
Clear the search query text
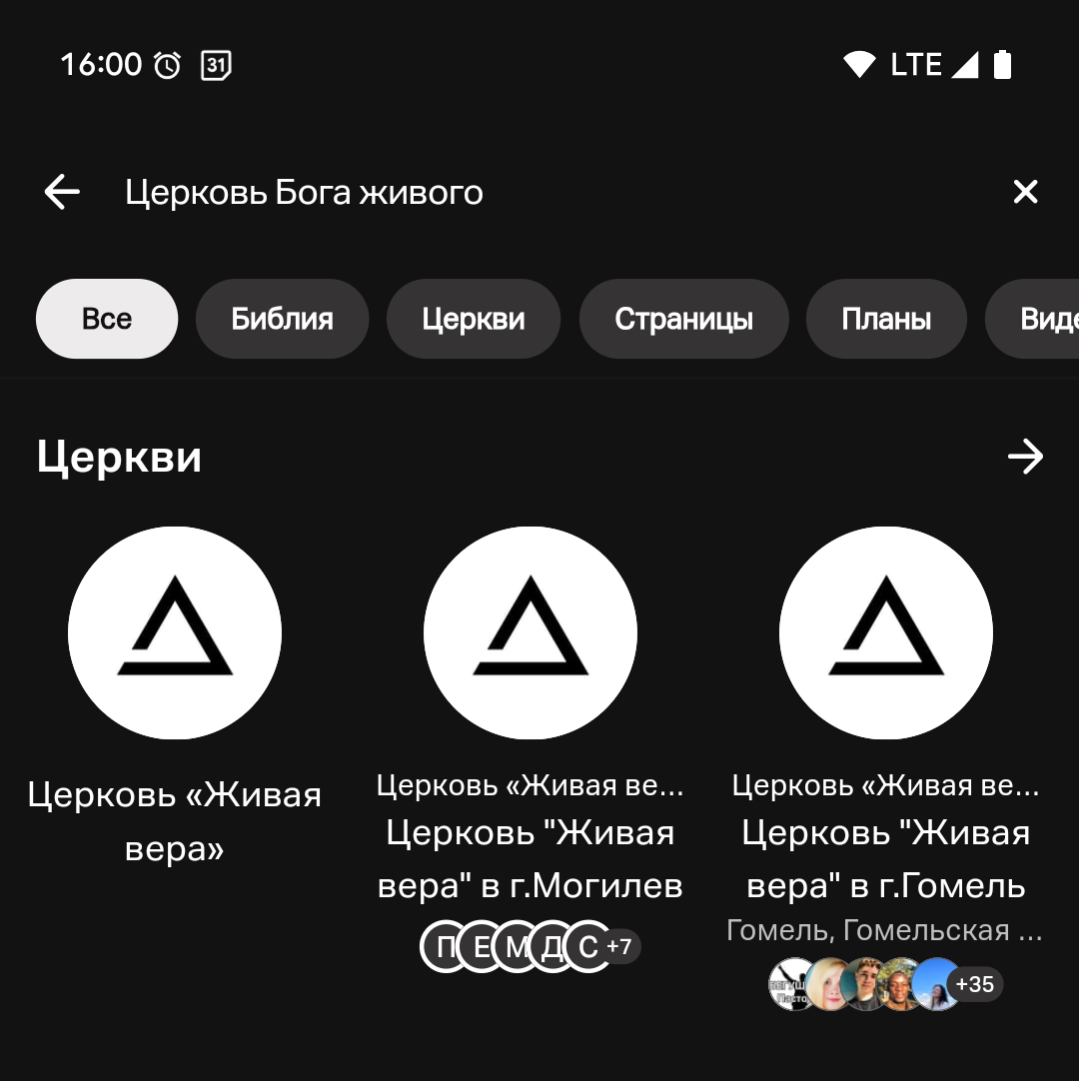[x=1025, y=192]
